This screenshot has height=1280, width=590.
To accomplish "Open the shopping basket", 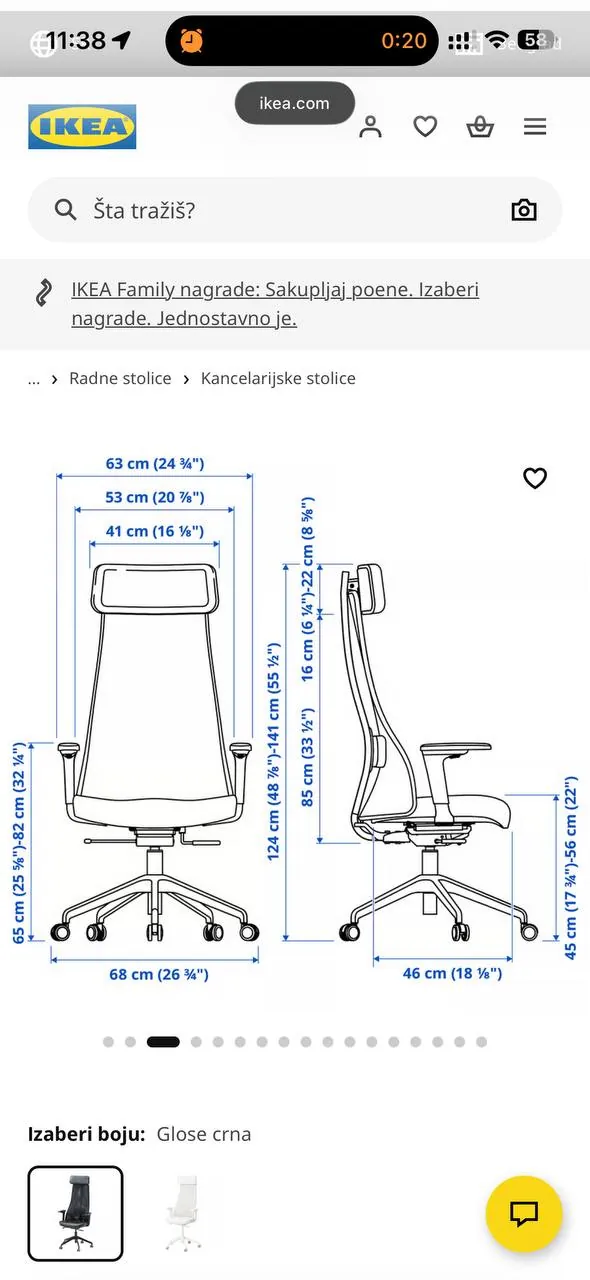I will [480, 127].
